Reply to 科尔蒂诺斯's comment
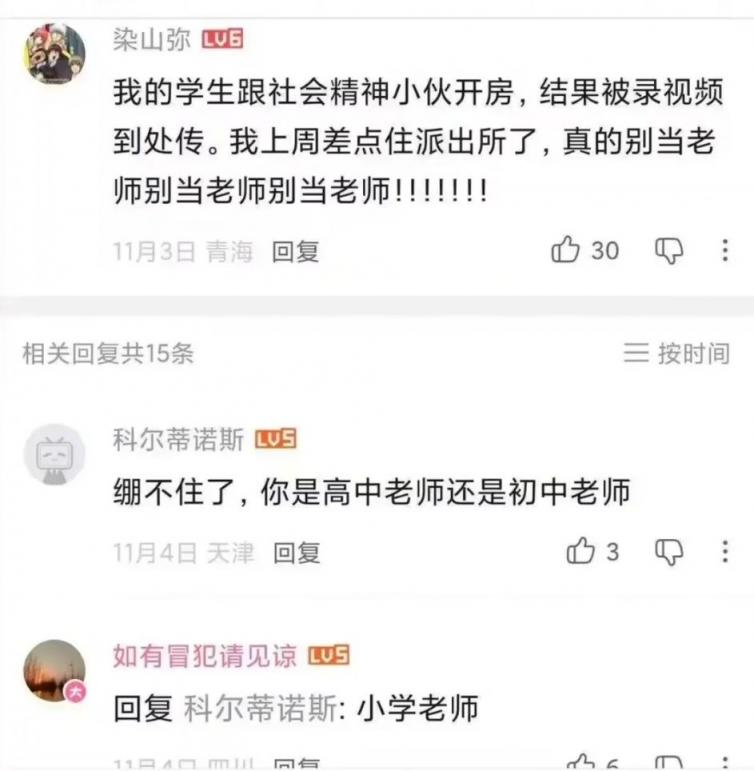The image size is (754, 771). (x=297, y=552)
